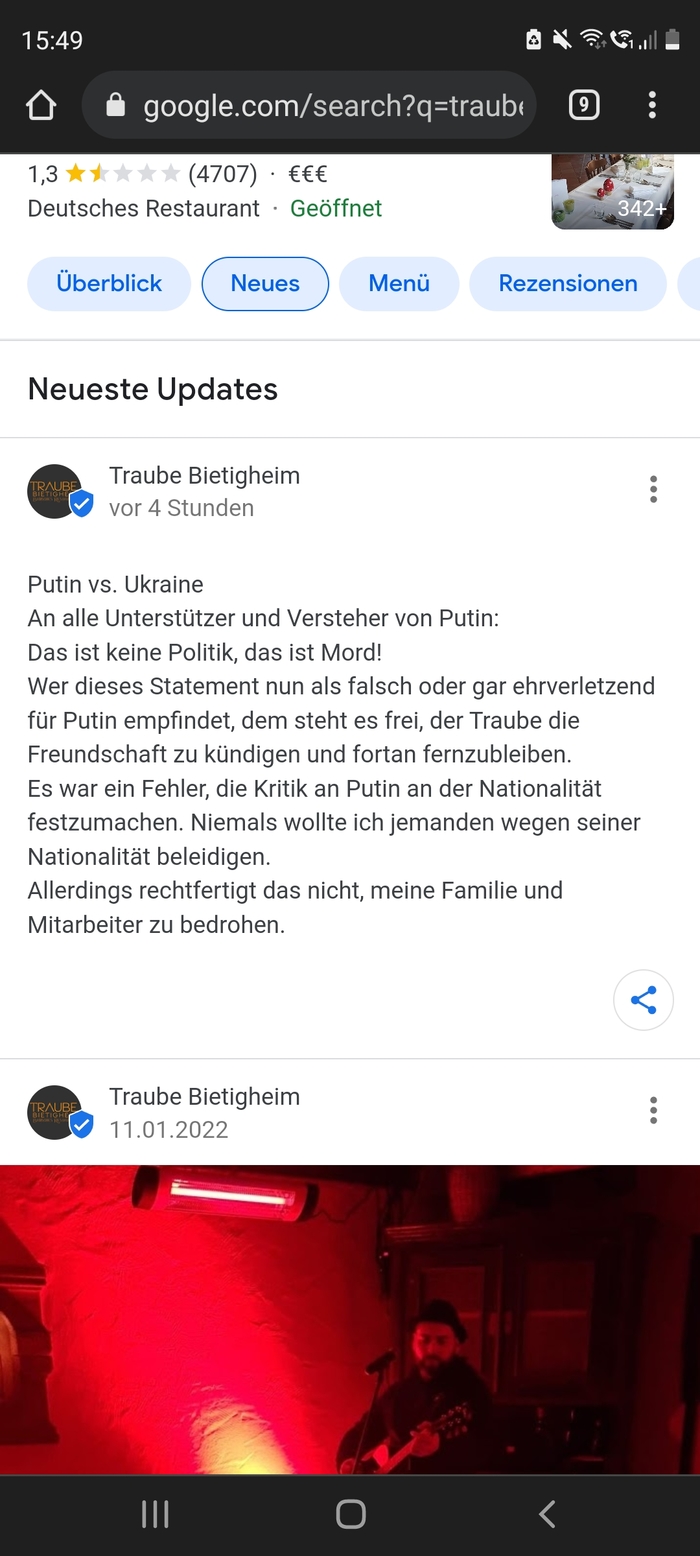The height and width of the screenshot is (1556, 700).
Task: Go back using the system back button
Action: (546, 1514)
